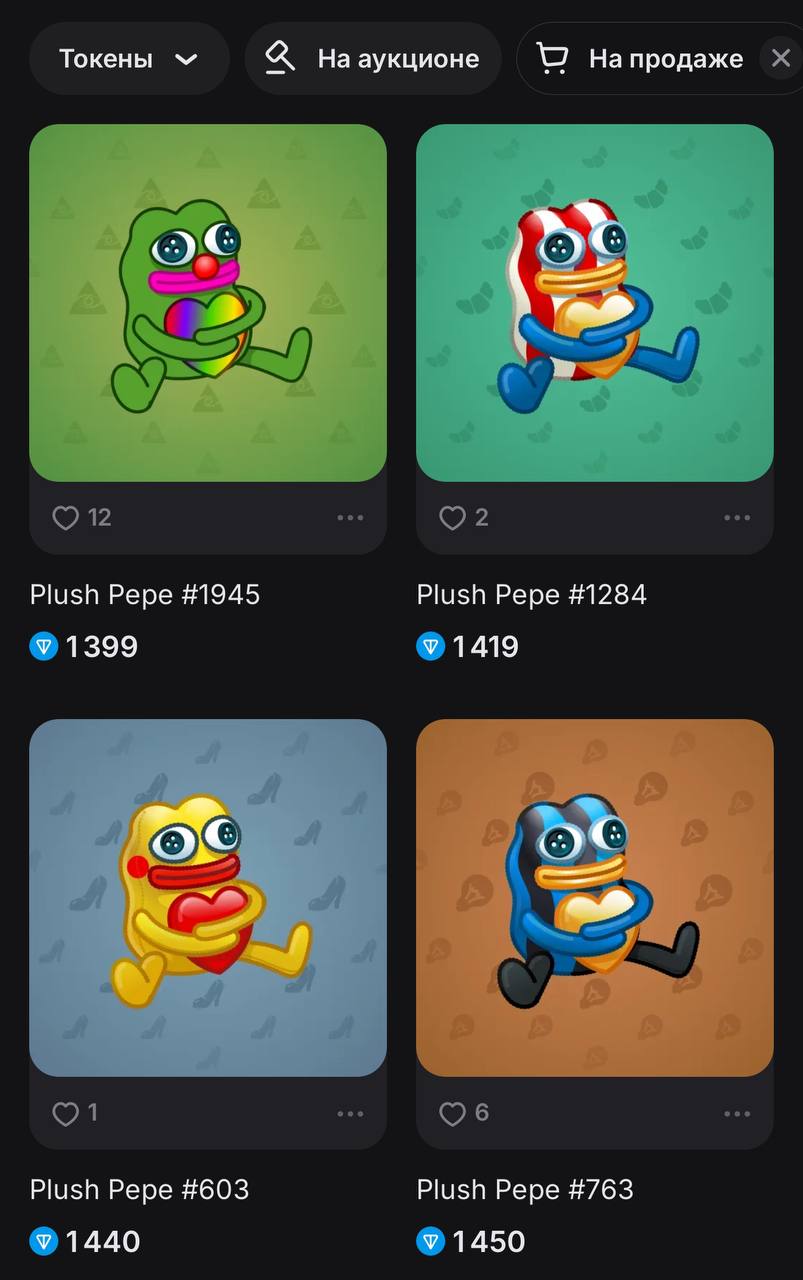Screen dimensions: 803x1280
Task: Open more options for Plush Pepe #1284
Action: [x=737, y=518]
